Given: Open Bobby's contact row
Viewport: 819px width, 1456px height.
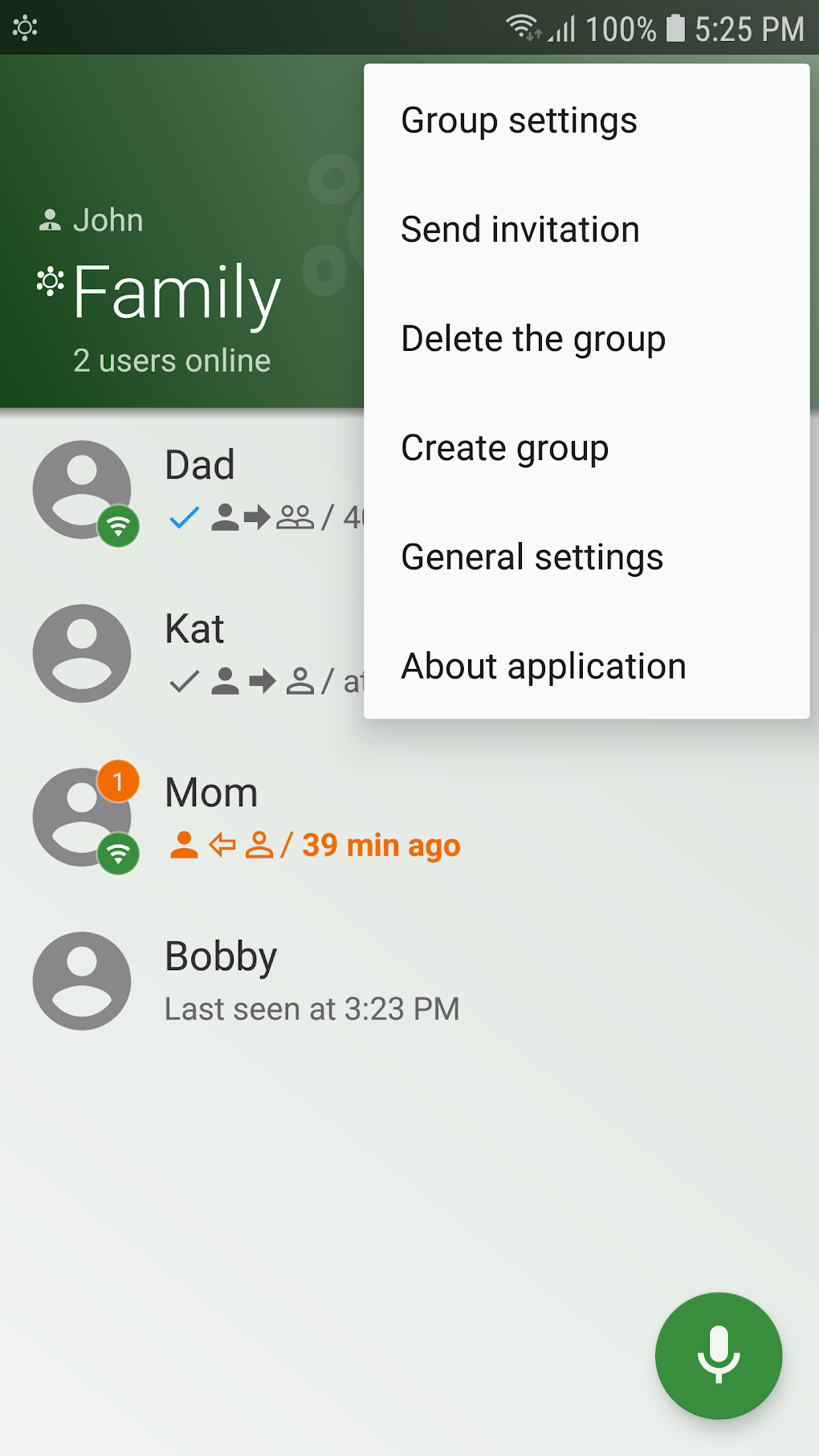Looking at the screenshot, I should (313, 981).
